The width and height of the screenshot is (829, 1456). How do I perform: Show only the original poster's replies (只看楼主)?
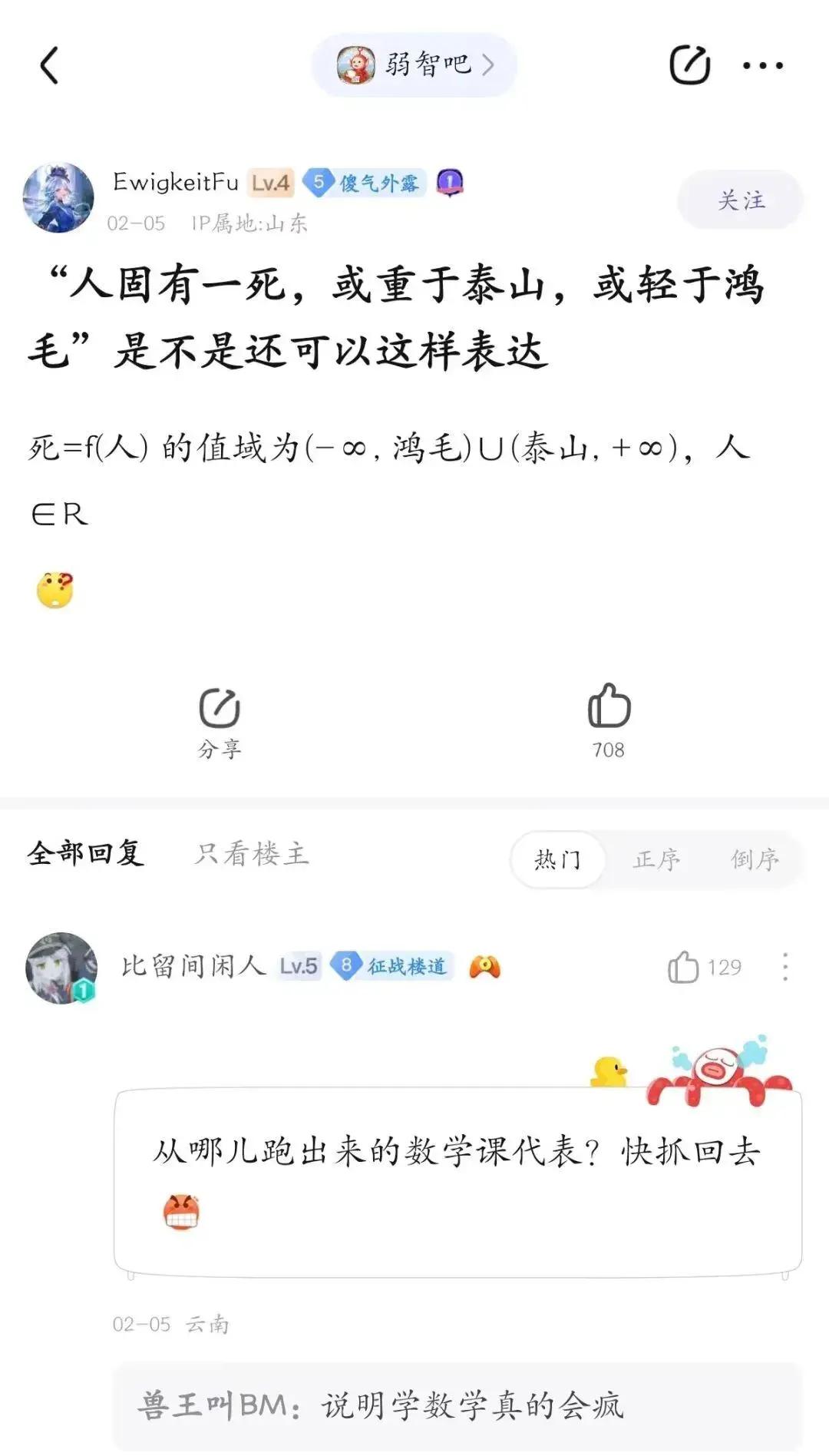pyautogui.click(x=252, y=854)
